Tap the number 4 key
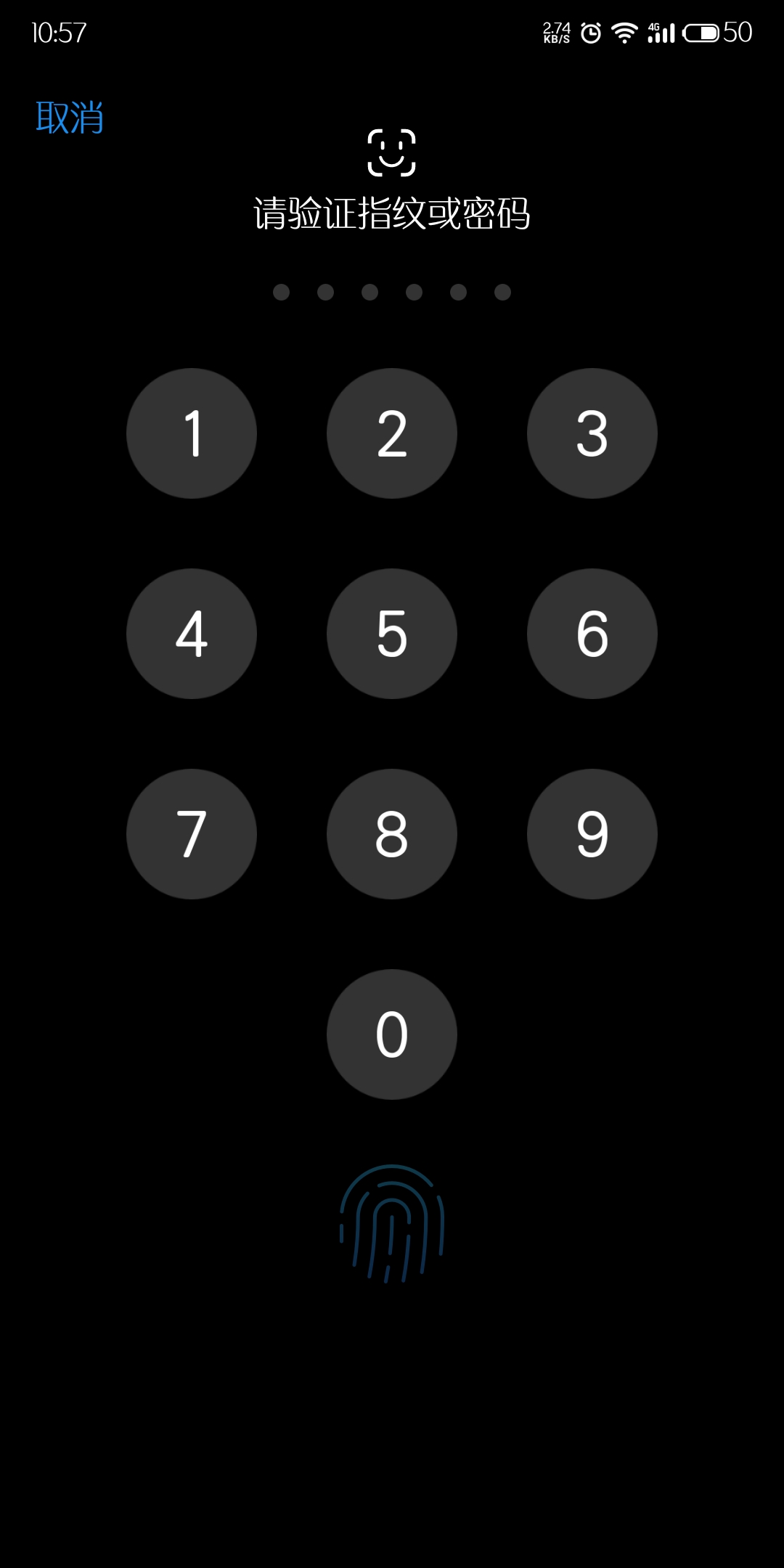 192,634
